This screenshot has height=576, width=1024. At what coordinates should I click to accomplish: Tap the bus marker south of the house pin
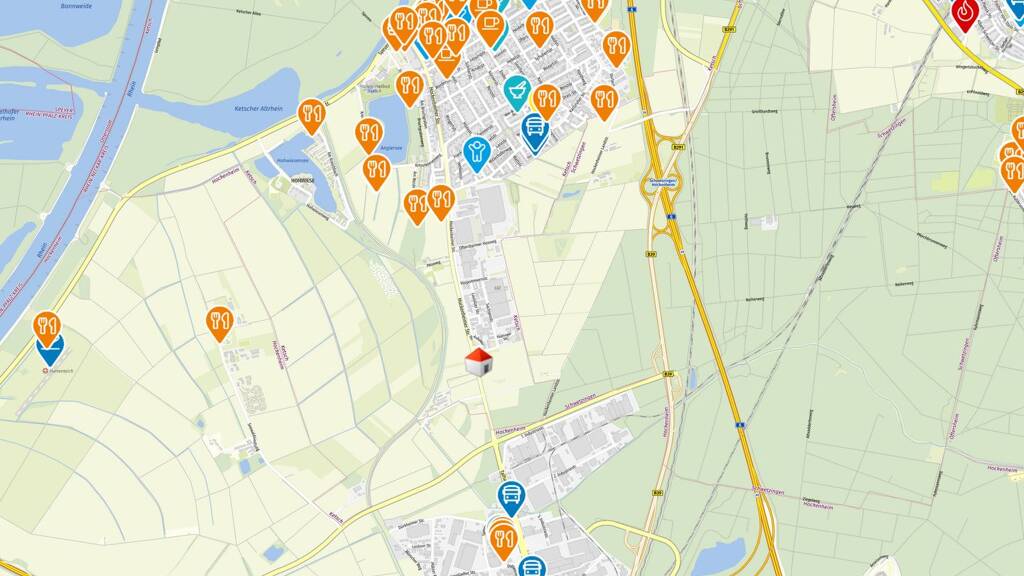(x=511, y=495)
